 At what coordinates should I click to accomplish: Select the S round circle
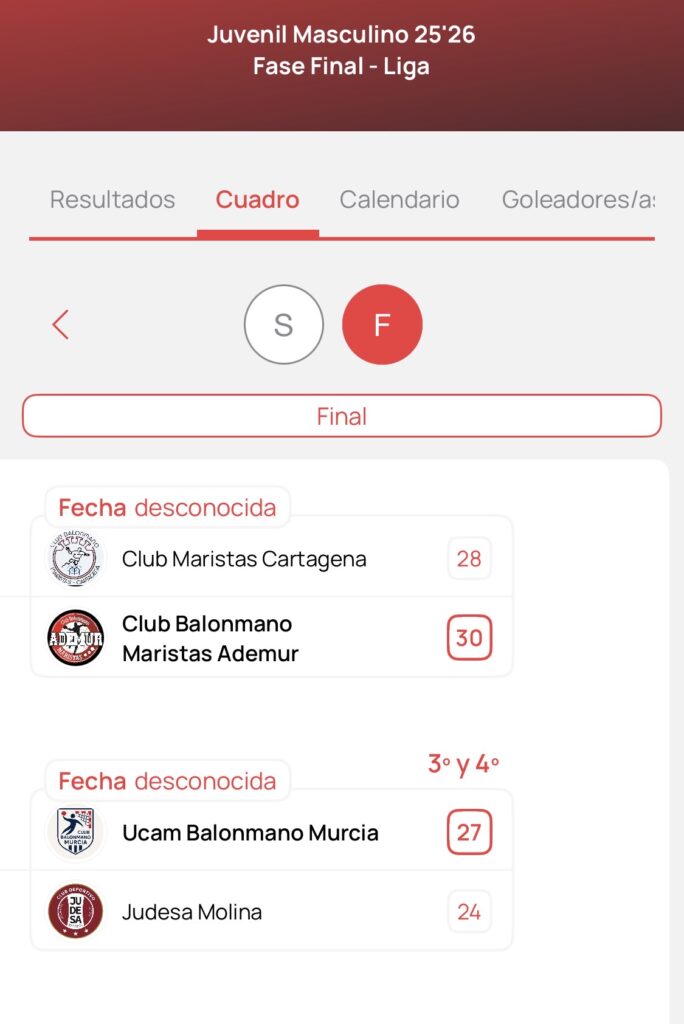[284, 325]
